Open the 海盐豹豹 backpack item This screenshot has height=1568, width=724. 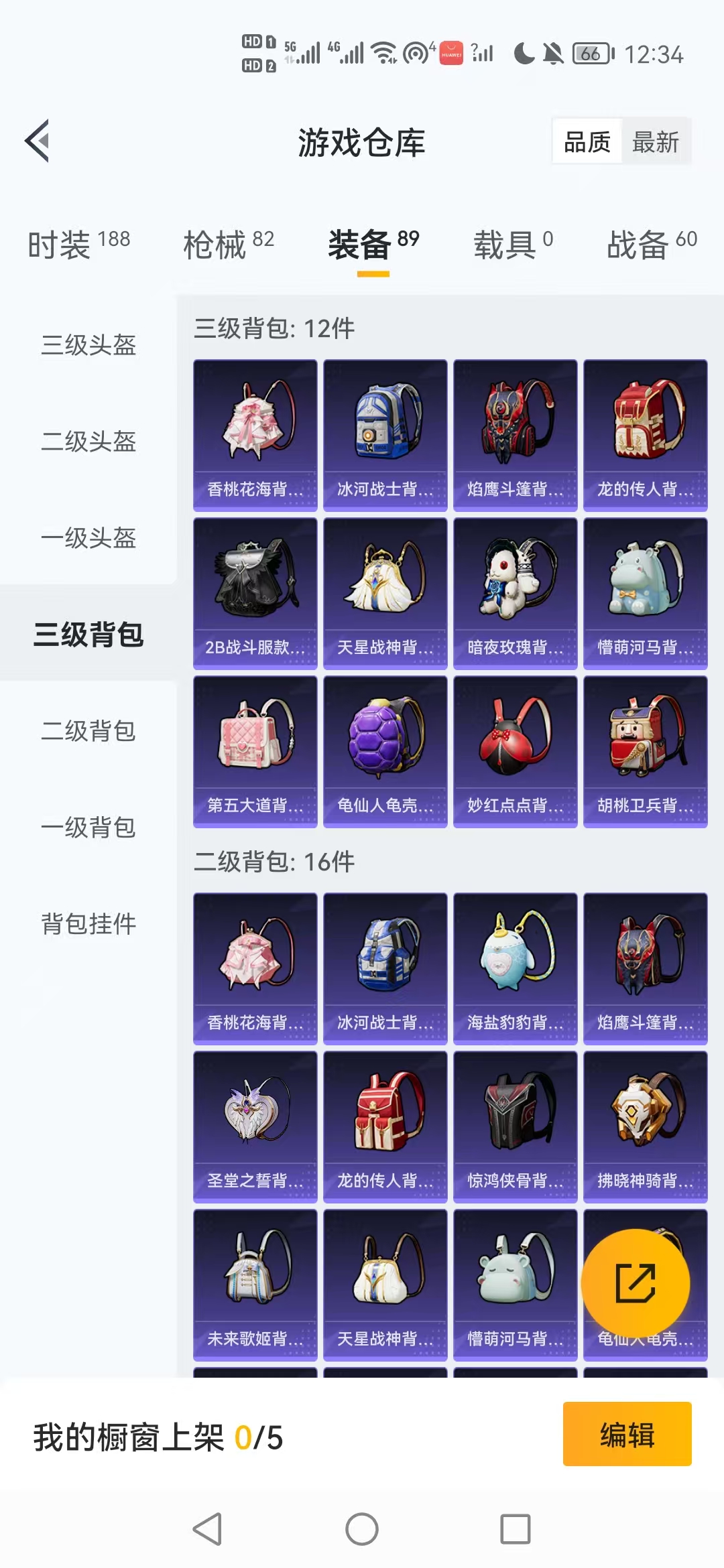515,968
